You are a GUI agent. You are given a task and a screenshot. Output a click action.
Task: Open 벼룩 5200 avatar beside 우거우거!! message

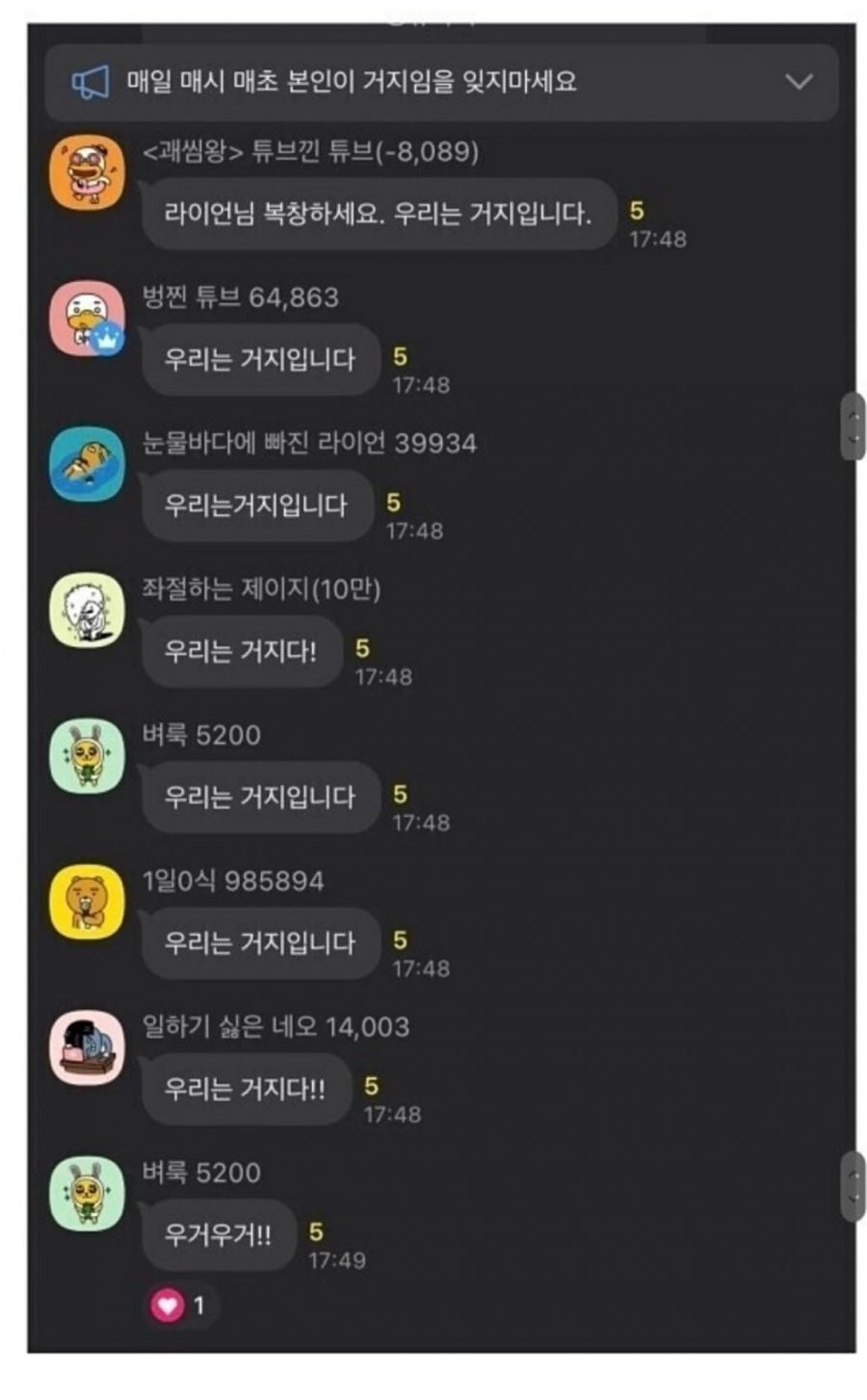[87, 1194]
